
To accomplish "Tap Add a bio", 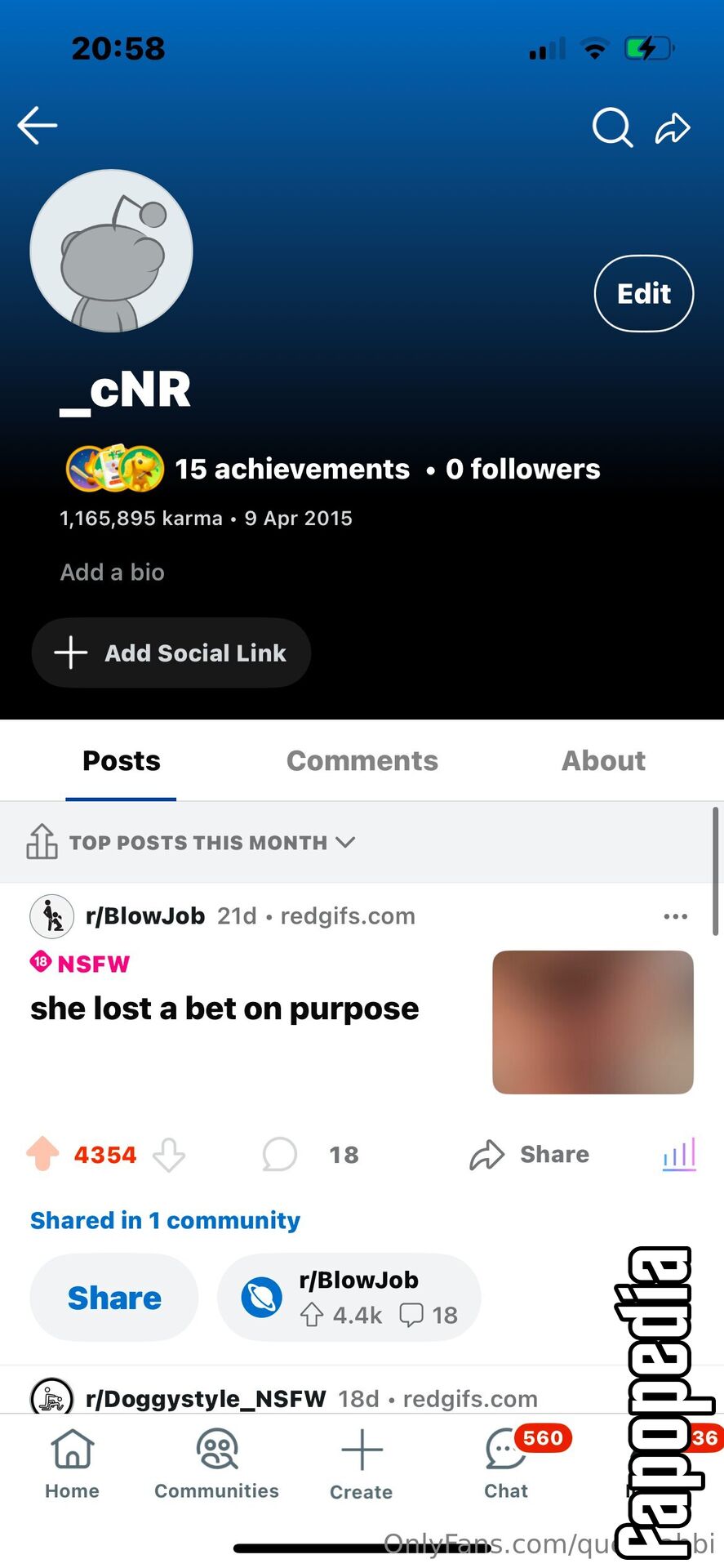I will tap(113, 572).
